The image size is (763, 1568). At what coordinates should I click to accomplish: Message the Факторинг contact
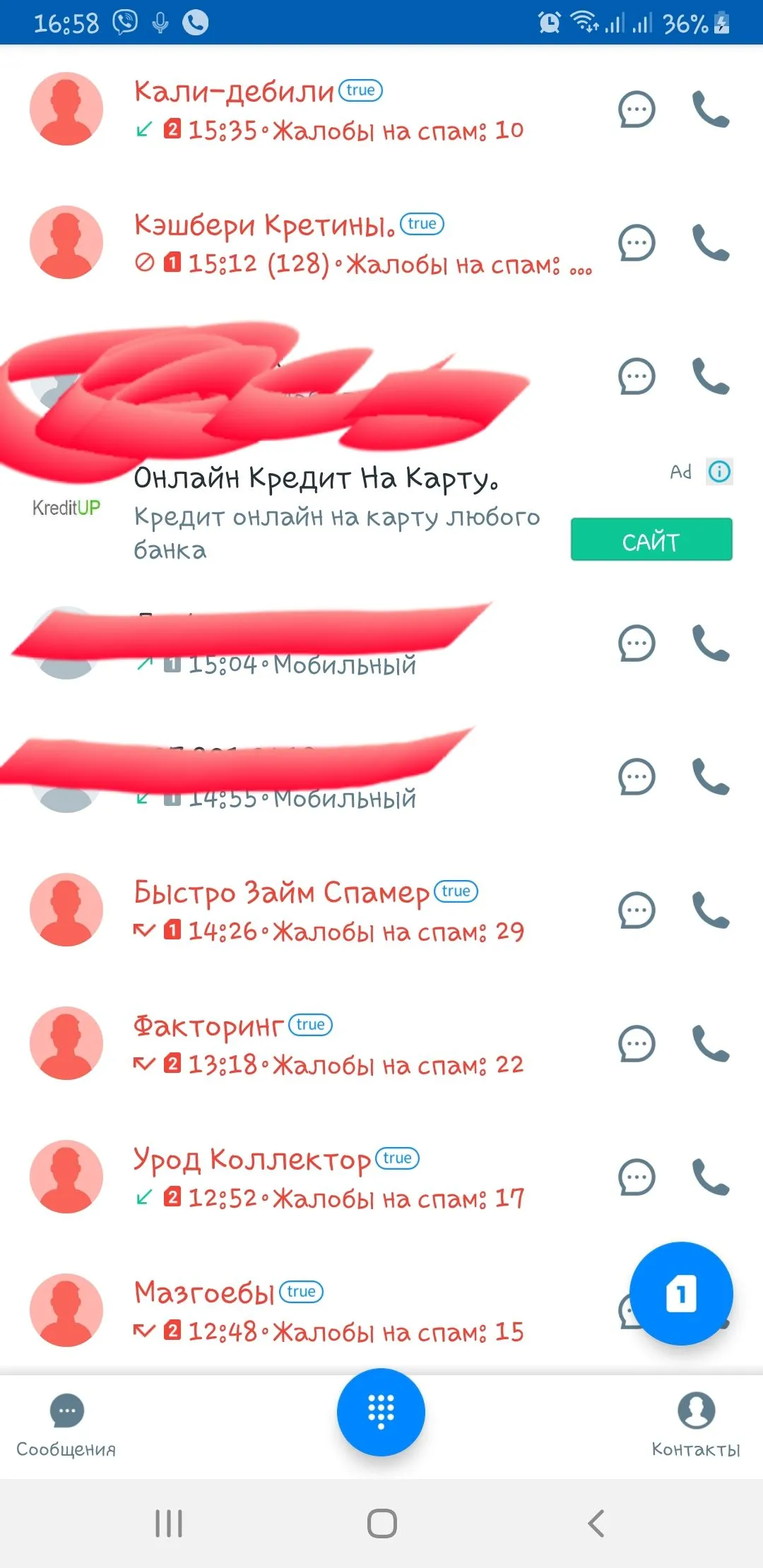point(637,1044)
